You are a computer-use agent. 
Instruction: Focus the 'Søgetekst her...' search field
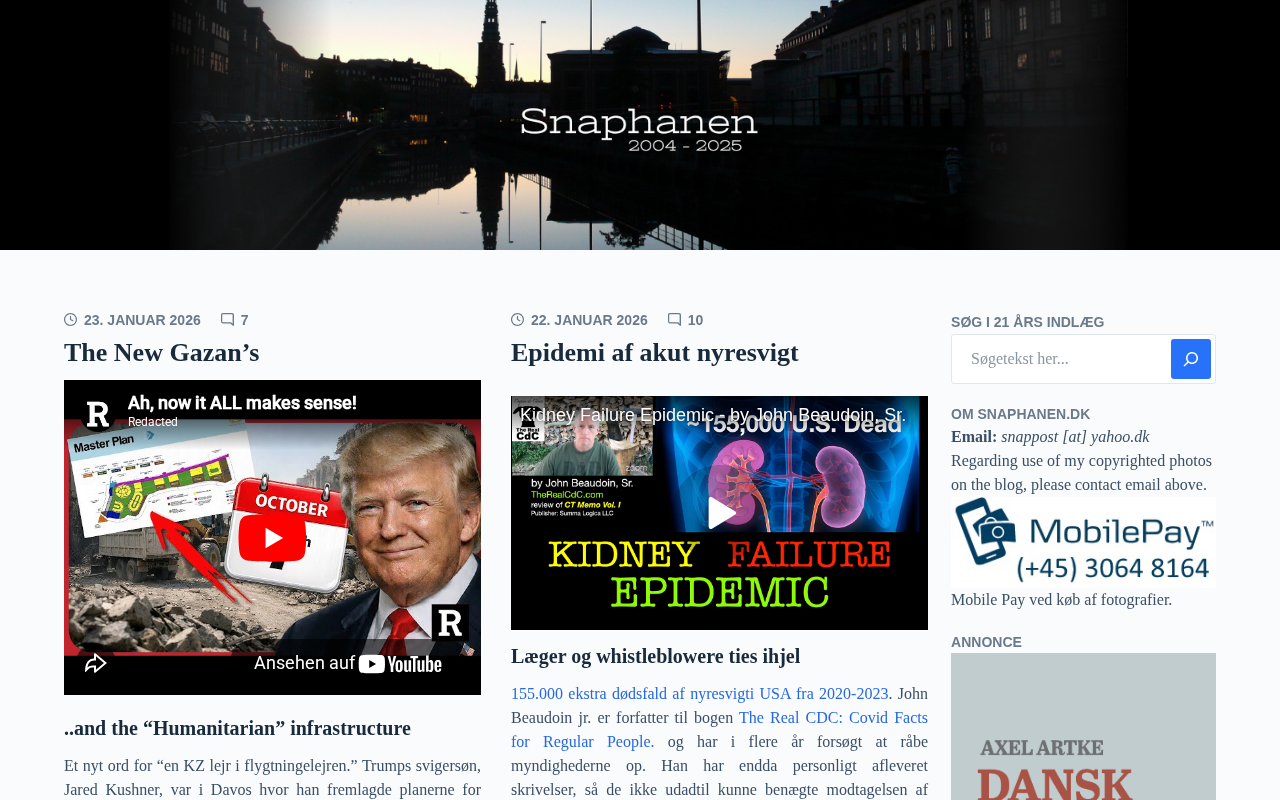pyautogui.click(x=1060, y=359)
